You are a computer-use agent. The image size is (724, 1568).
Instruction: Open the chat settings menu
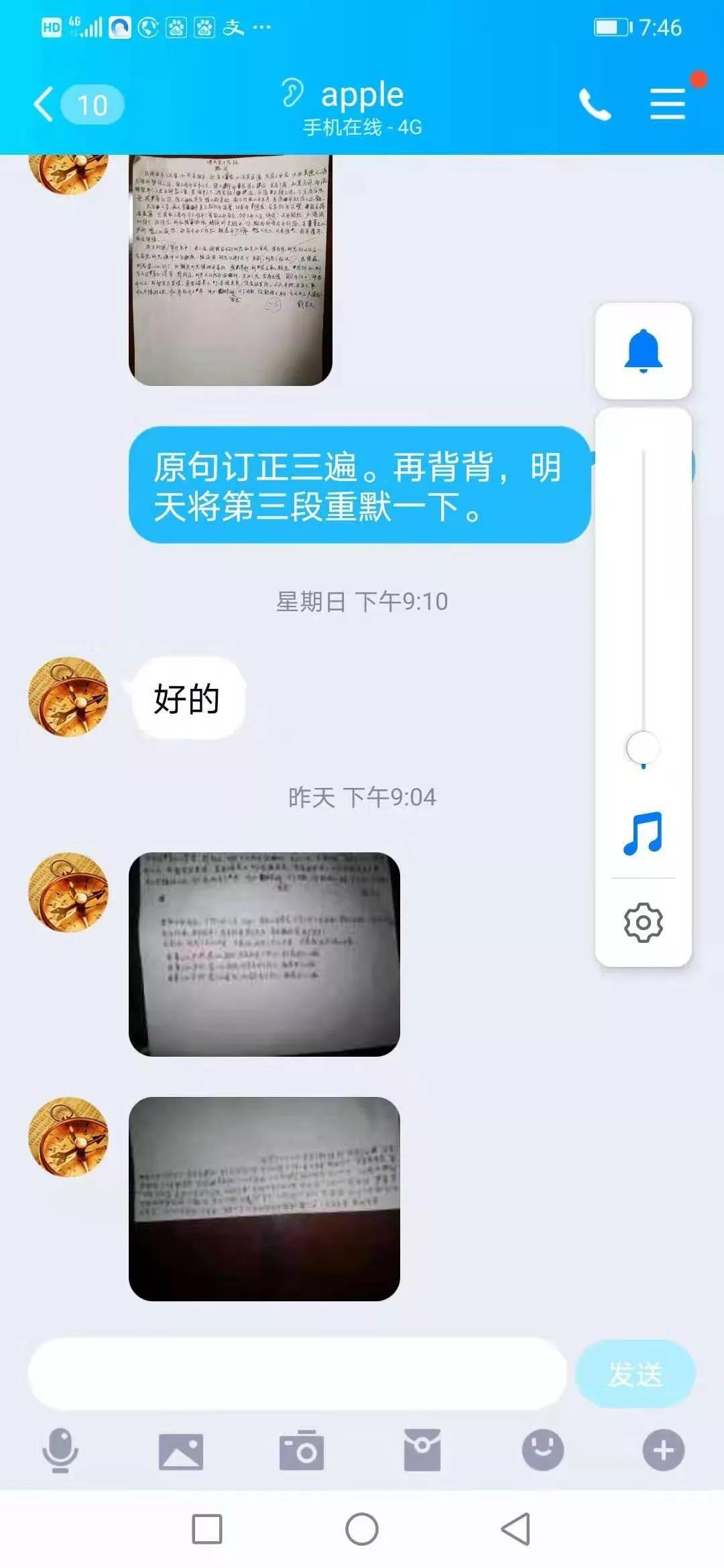point(668,104)
